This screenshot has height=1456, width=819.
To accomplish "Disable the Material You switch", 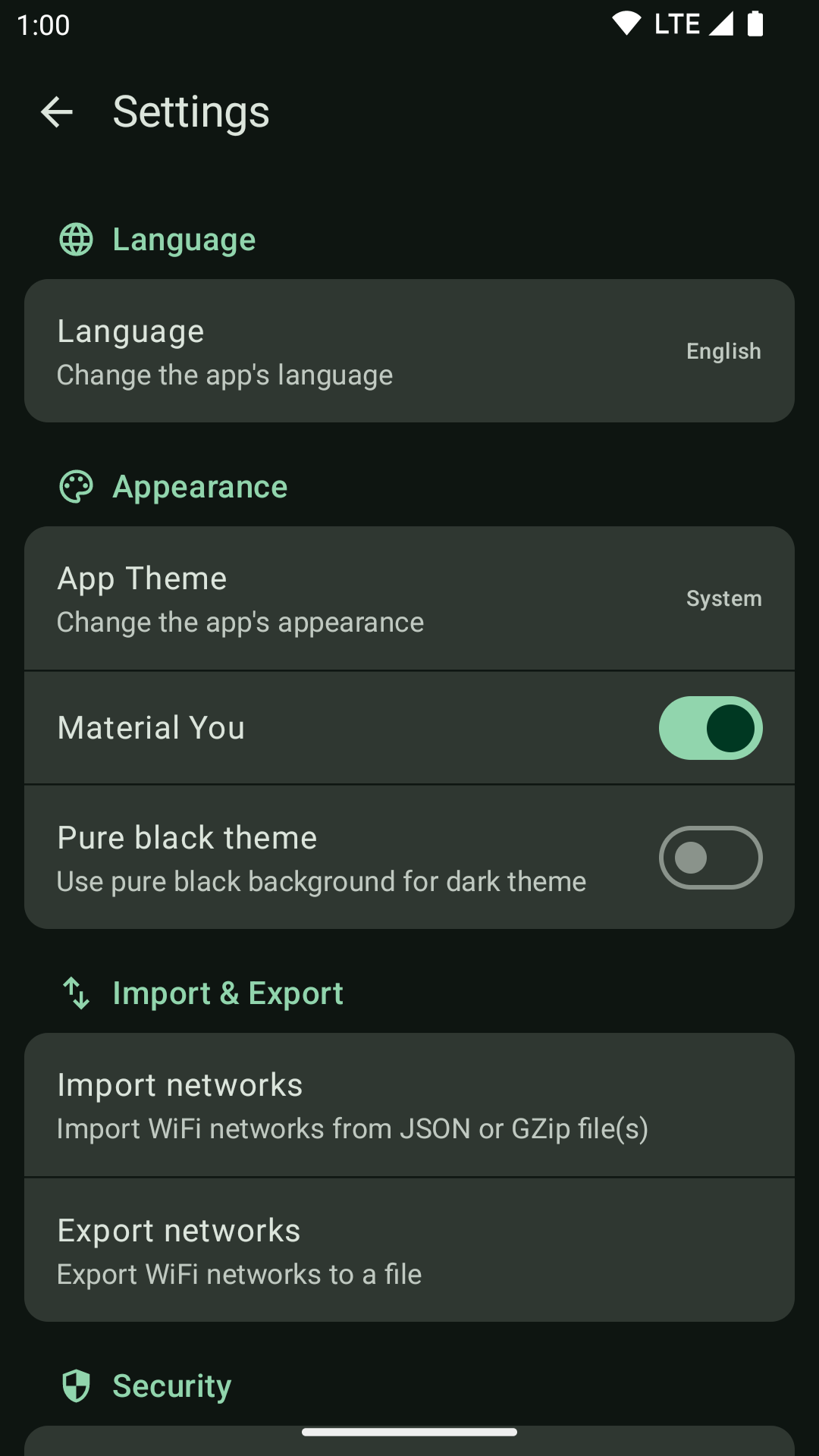I will click(x=711, y=728).
